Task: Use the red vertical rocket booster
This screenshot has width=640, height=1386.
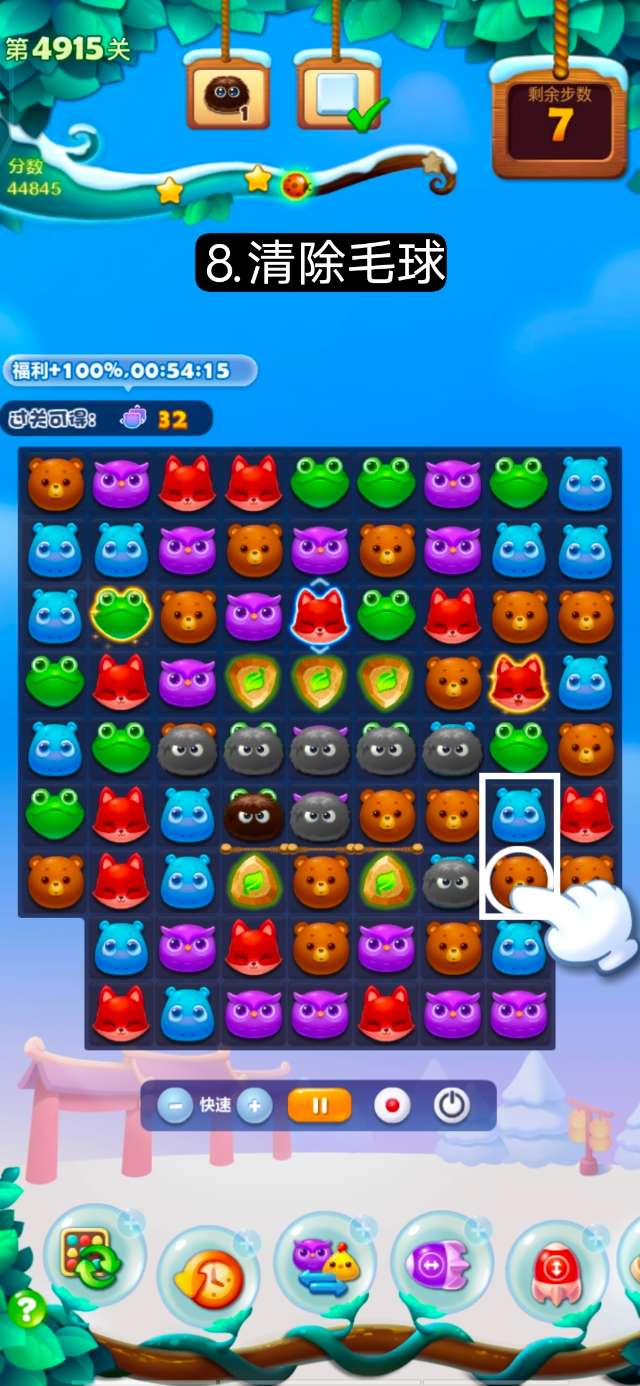Action: [556, 1270]
